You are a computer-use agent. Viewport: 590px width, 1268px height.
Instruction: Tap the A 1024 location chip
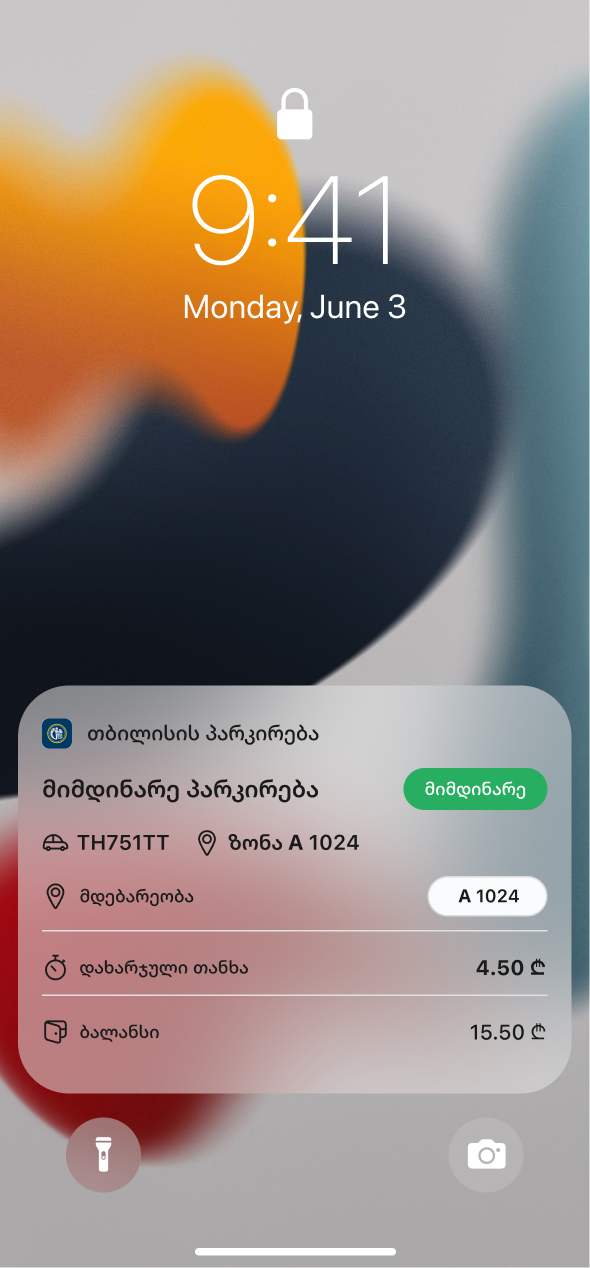click(x=488, y=896)
